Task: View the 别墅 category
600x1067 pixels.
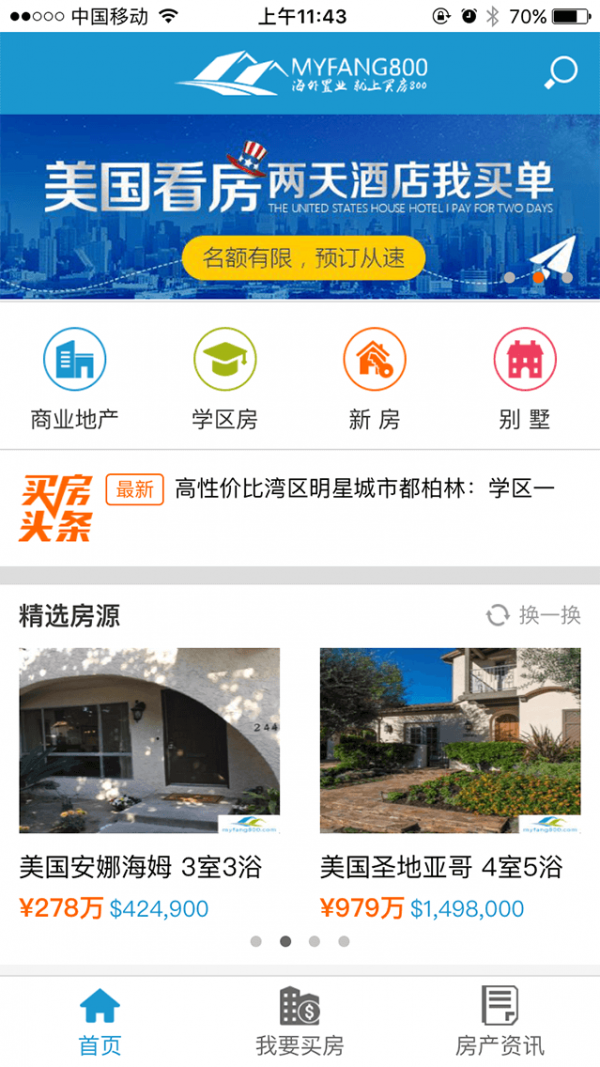Action: coord(525,380)
